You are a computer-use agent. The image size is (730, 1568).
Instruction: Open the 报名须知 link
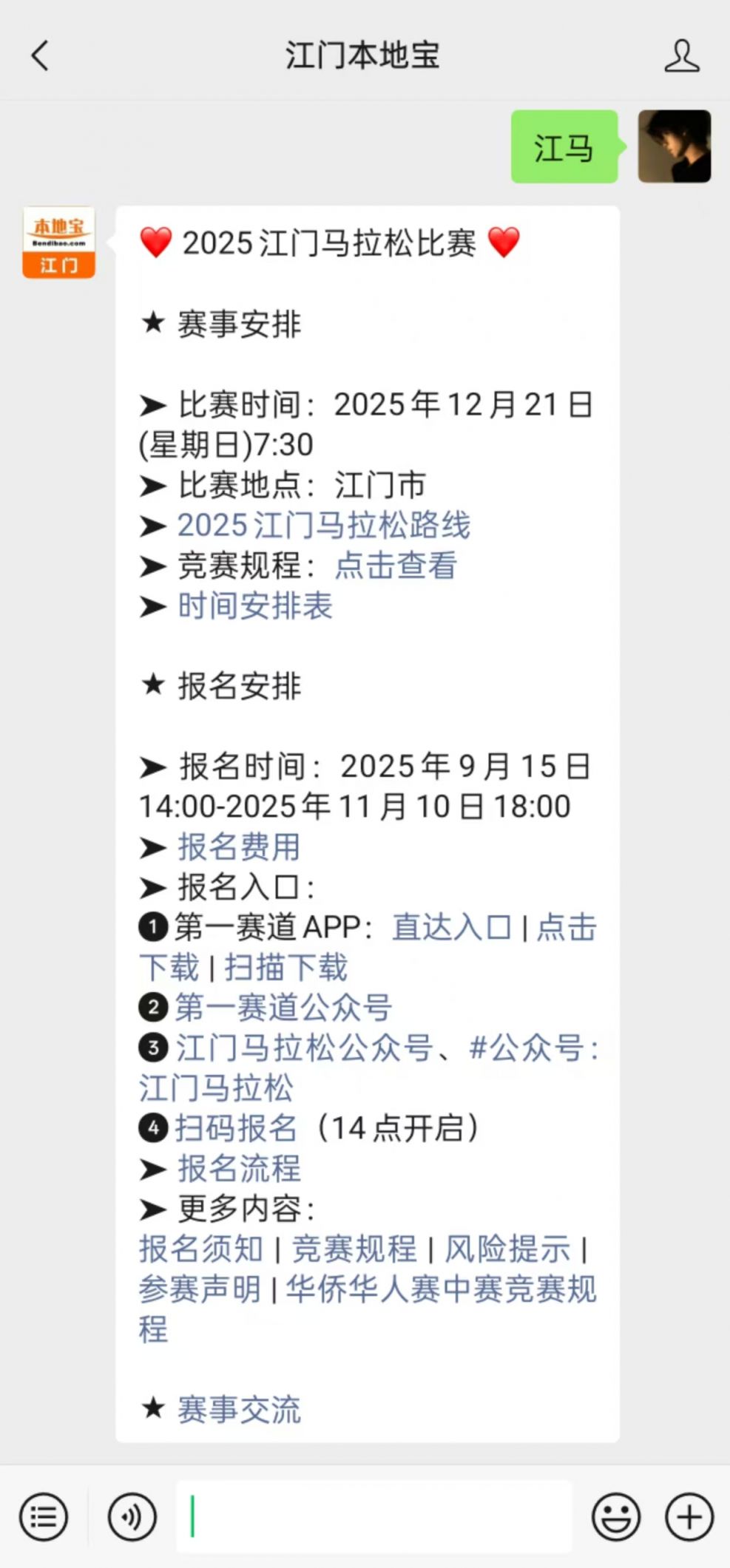200,1249
